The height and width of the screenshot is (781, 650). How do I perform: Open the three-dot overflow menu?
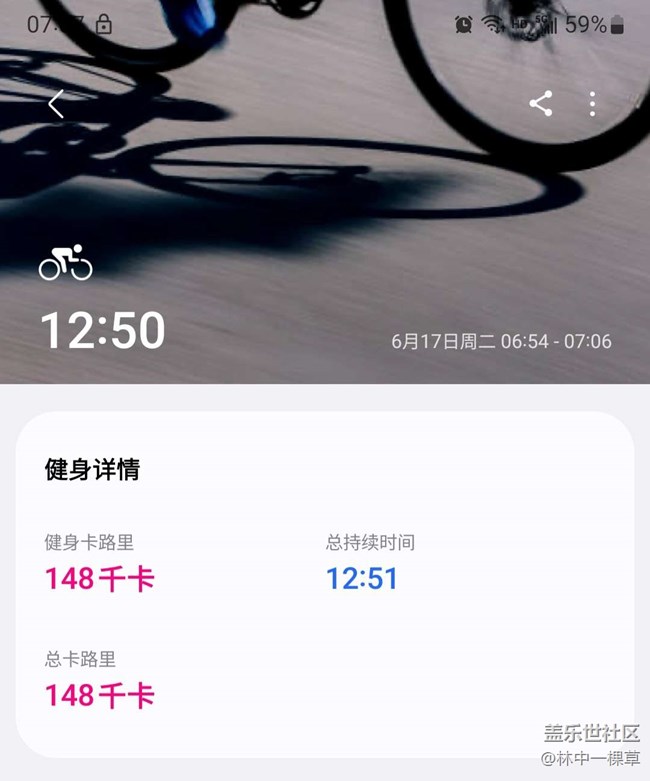point(593,104)
